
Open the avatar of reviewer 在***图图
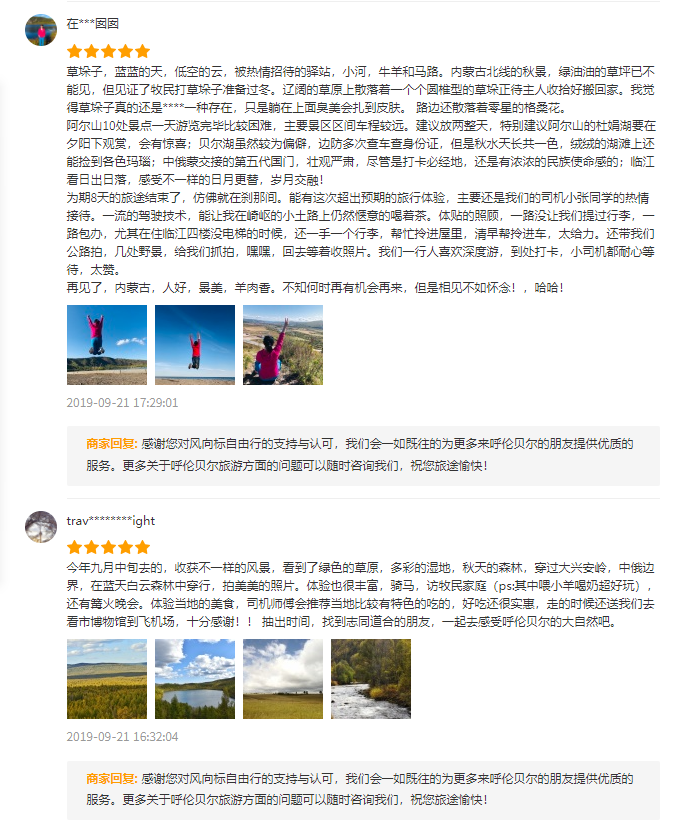40,30
